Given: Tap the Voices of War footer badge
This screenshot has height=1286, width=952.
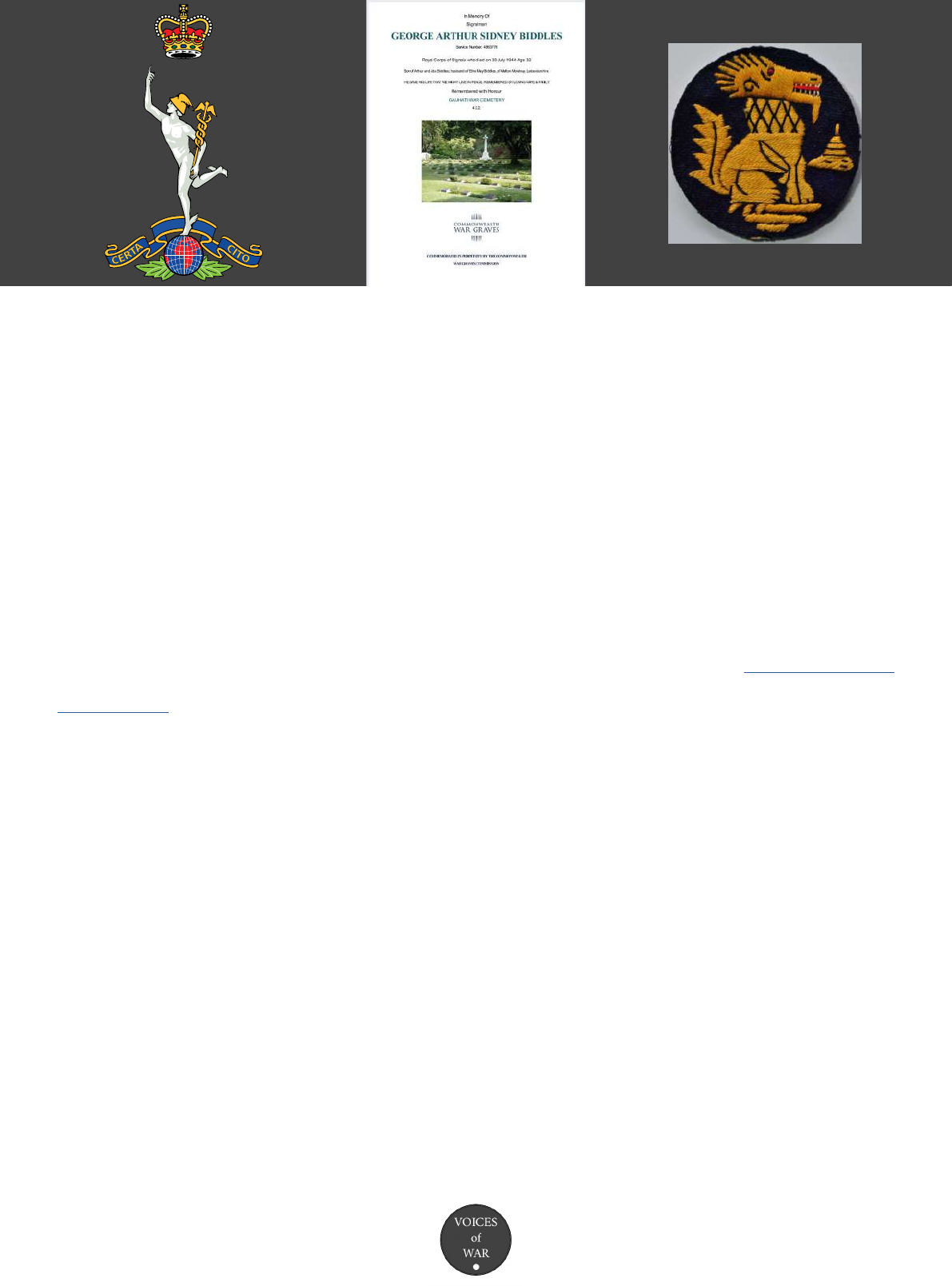Looking at the screenshot, I should tap(476, 1240).
